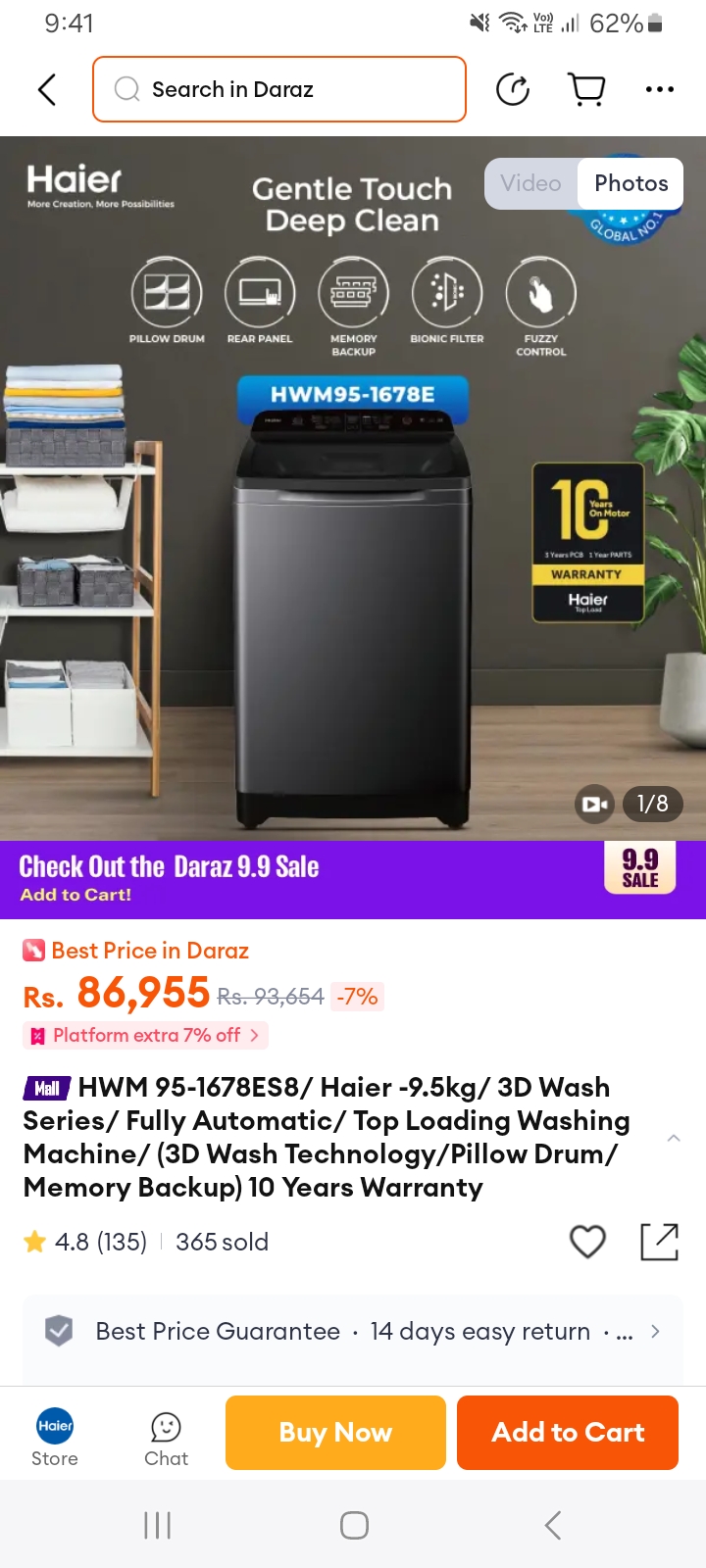Open the Daraz 9.9 Sale banner

pyautogui.click(x=353, y=879)
